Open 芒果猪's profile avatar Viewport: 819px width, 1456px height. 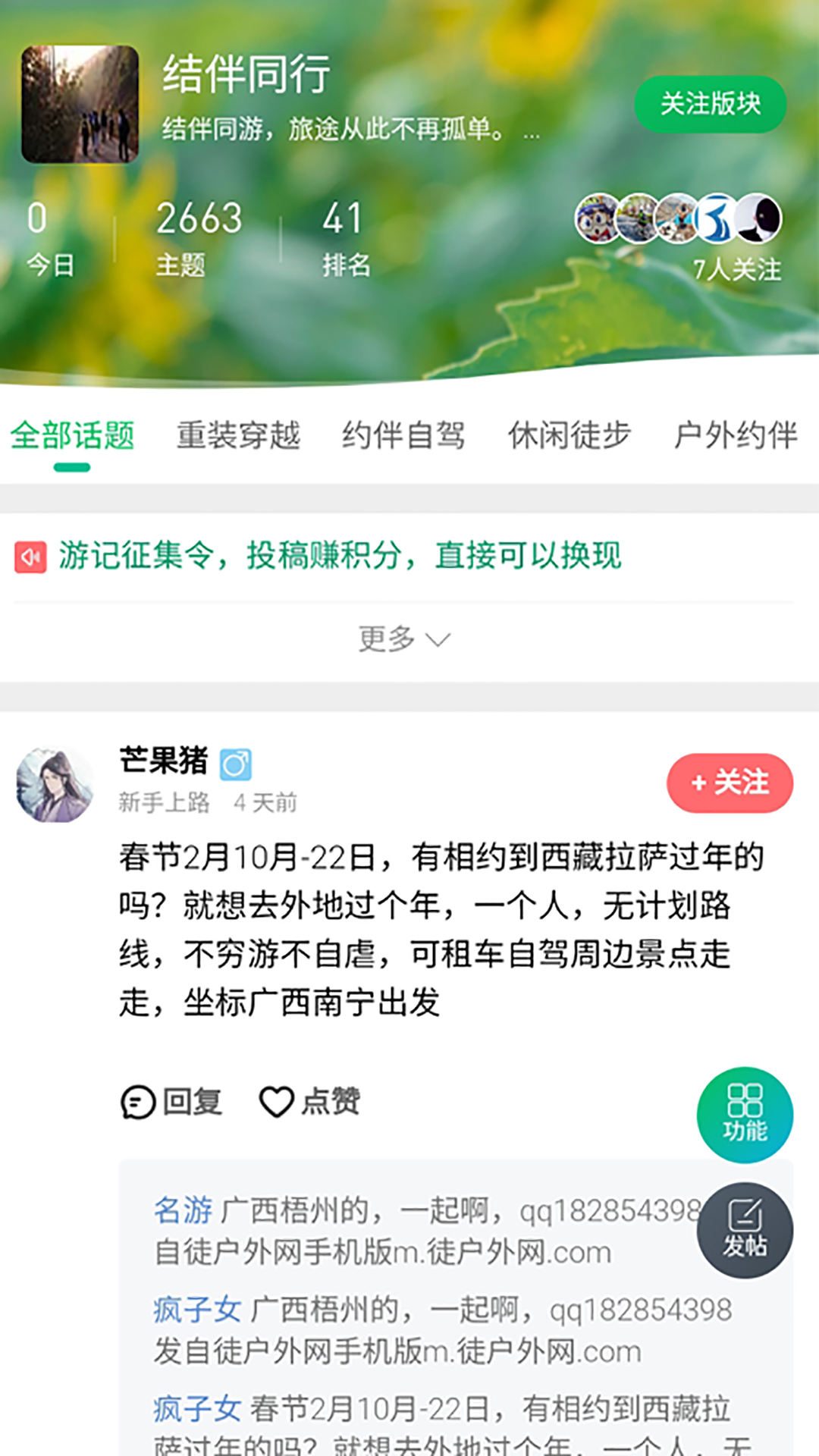55,784
